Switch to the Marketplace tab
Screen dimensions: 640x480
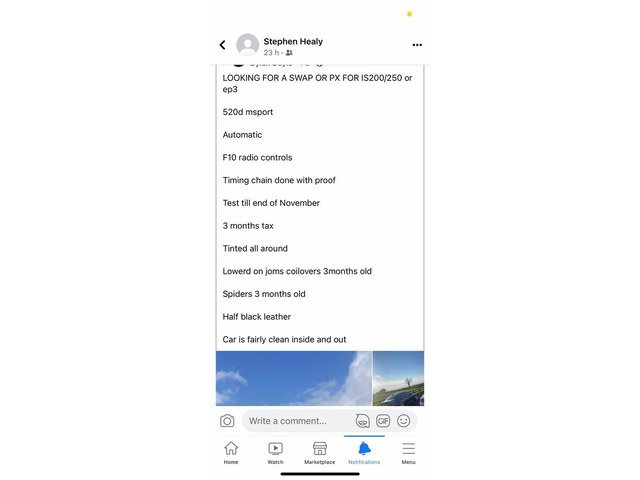320,452
